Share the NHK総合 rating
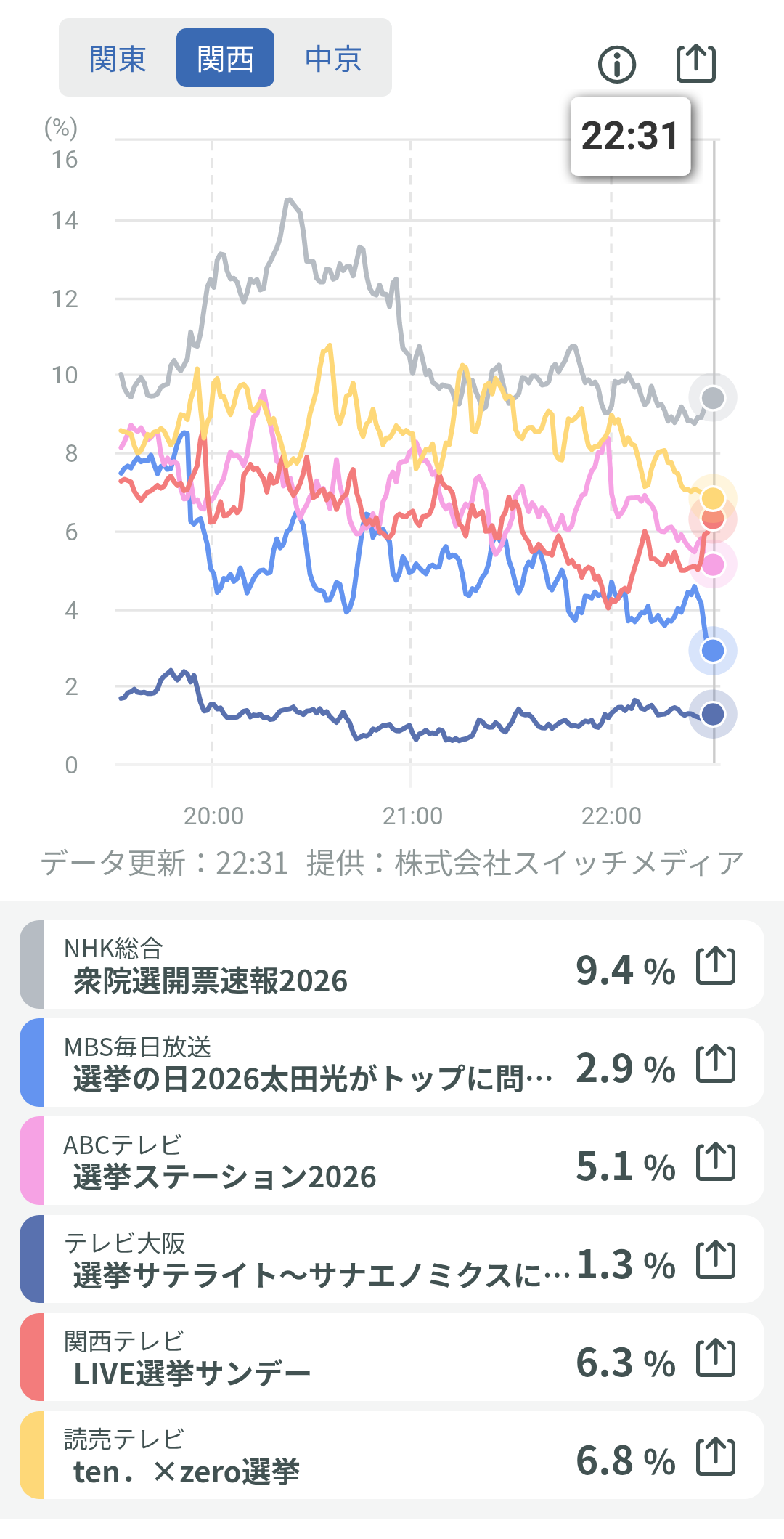The height and width of the screenshot is (1539, 784). click(716, 966)
